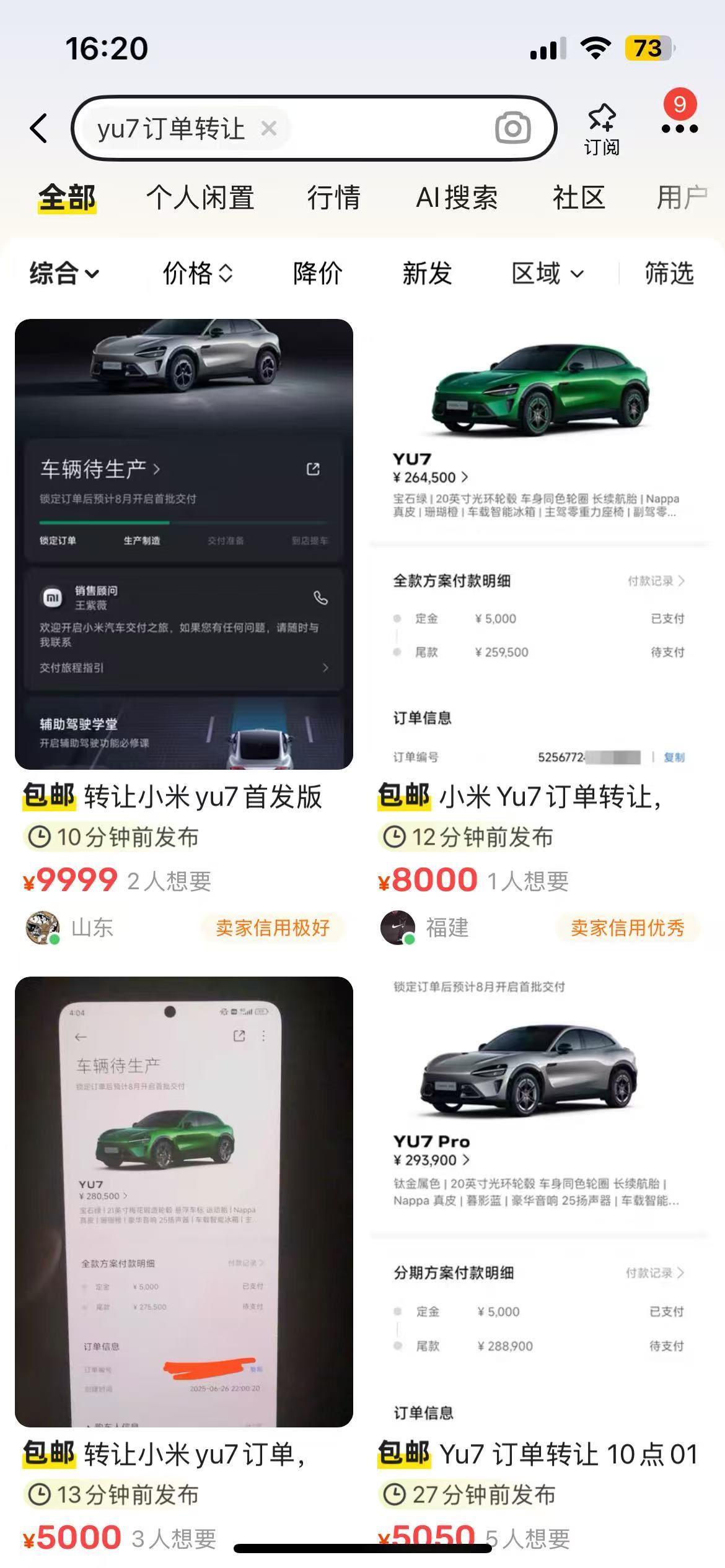This screenshot has width=725, height=1568.
Task: Open the AI搜索 tab
Action: click(x=457, y=198)
